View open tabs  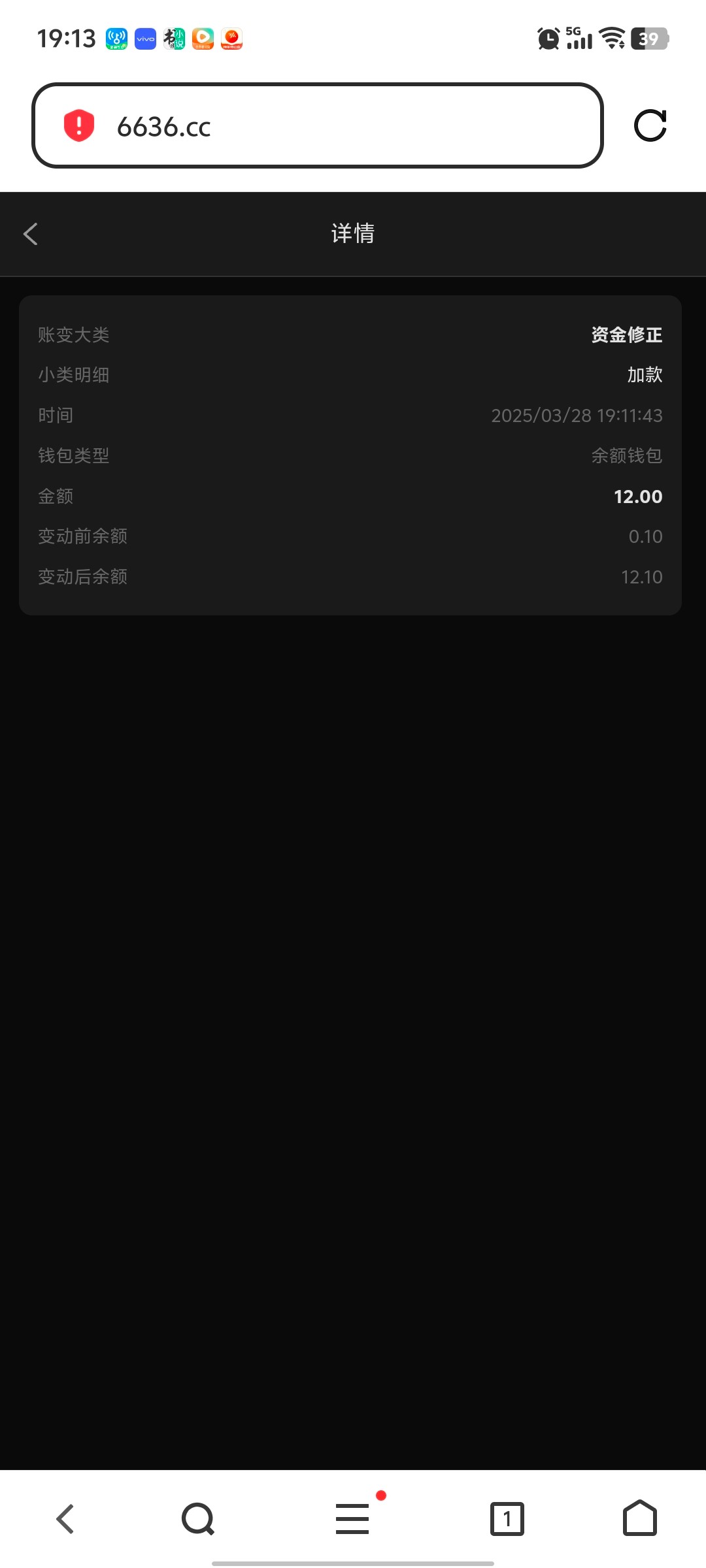point(507,1518)
